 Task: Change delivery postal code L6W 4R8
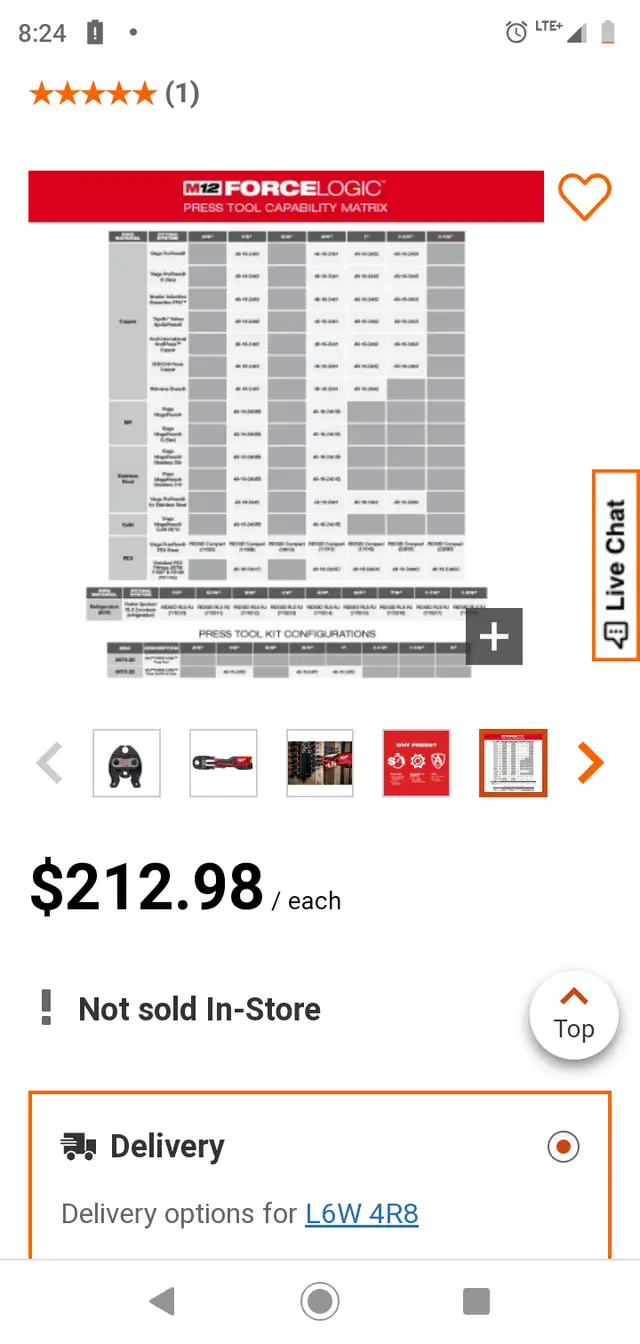click(x=362, y=1214)
